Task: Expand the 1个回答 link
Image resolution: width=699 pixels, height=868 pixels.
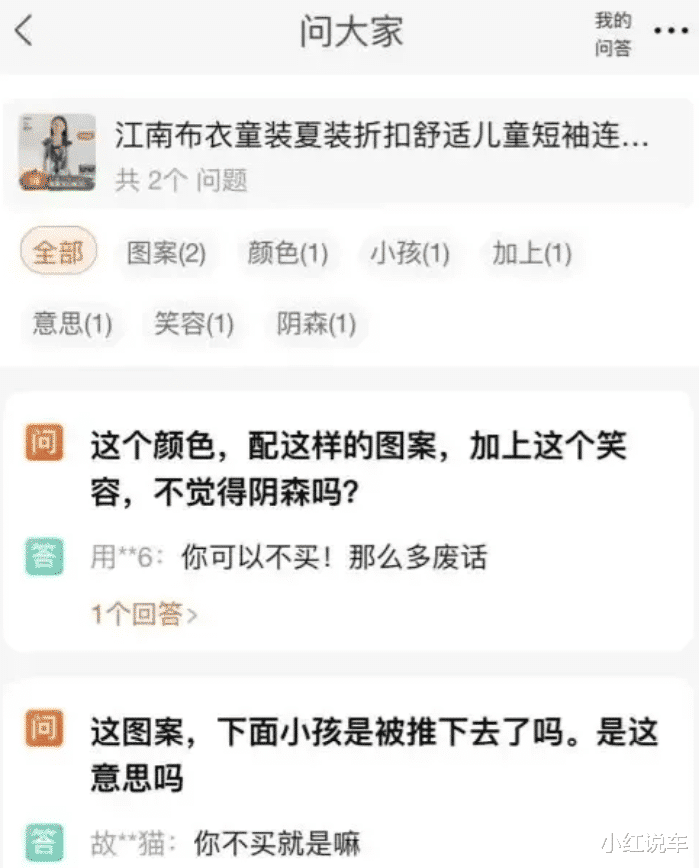Action: pos(144,614)
